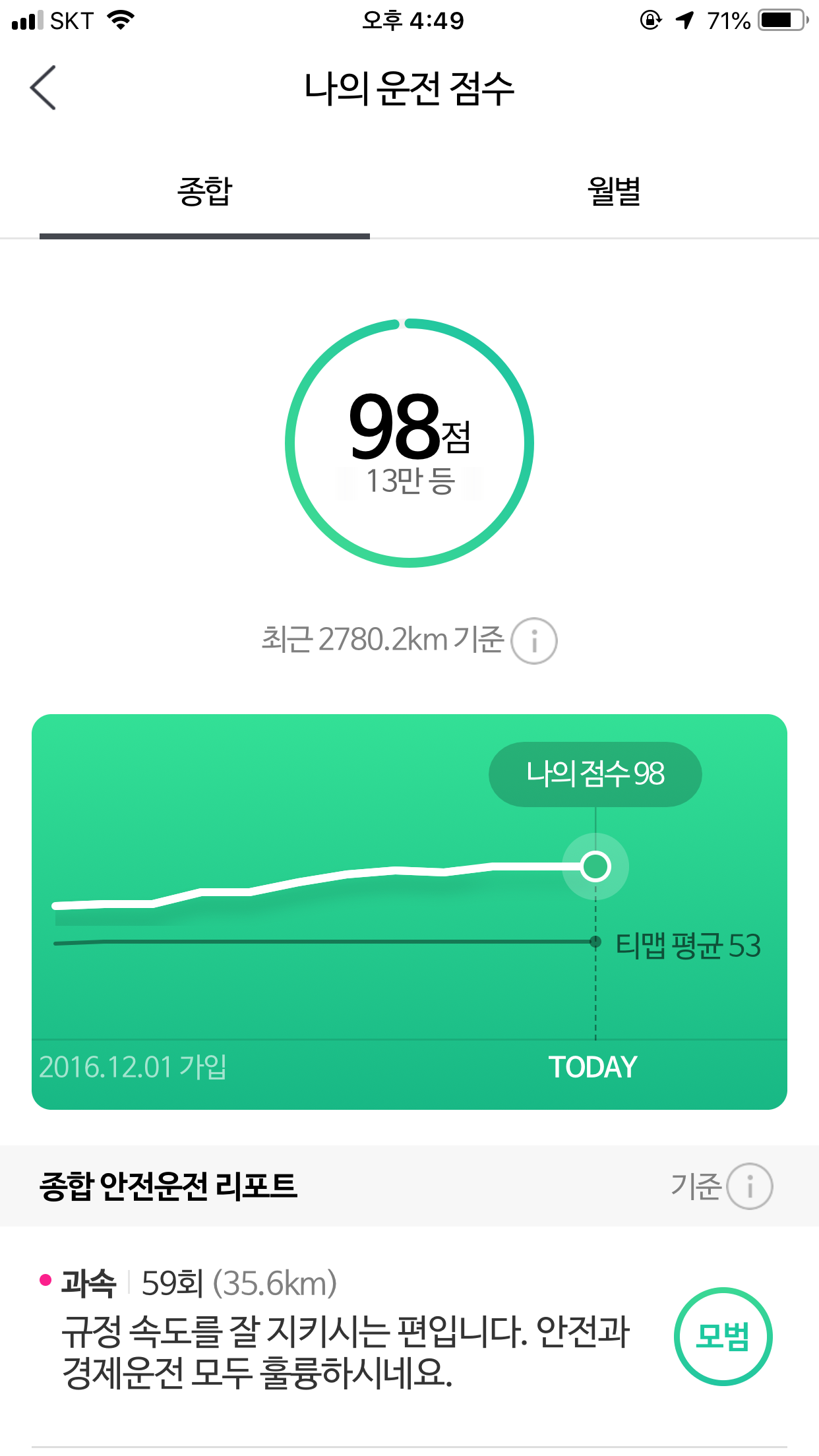The image size is (819, 1456).
Task: Select the 종합 tab
Action: pyautogui.click(x=204, y=192)
